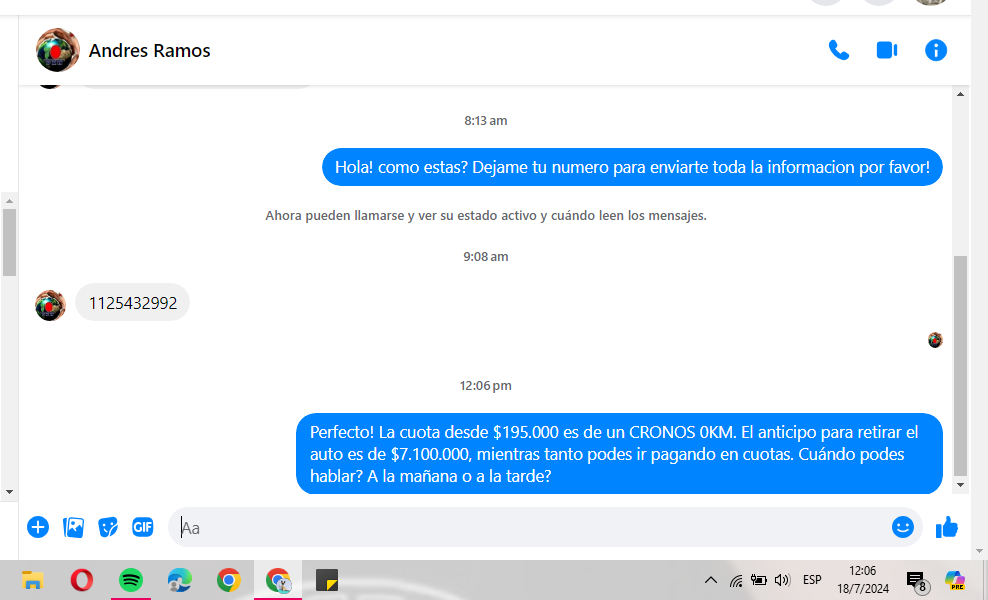This screenshot has width=988, height=600.
Task: Show hidden system tray icons
Action: (x=710, y=580)
